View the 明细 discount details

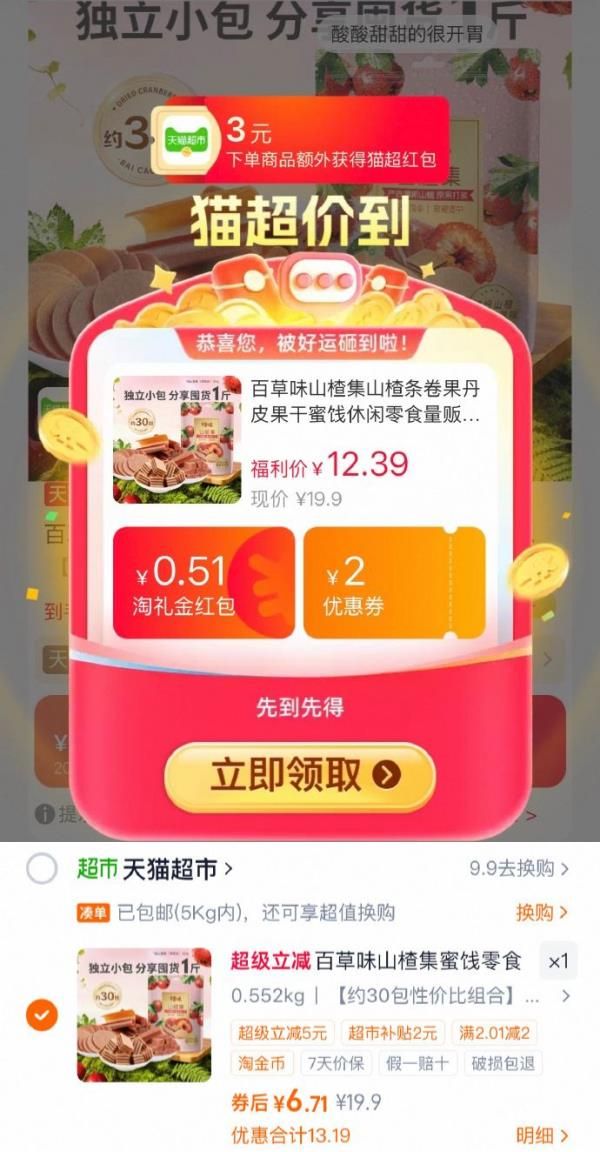click(542, 1135)
